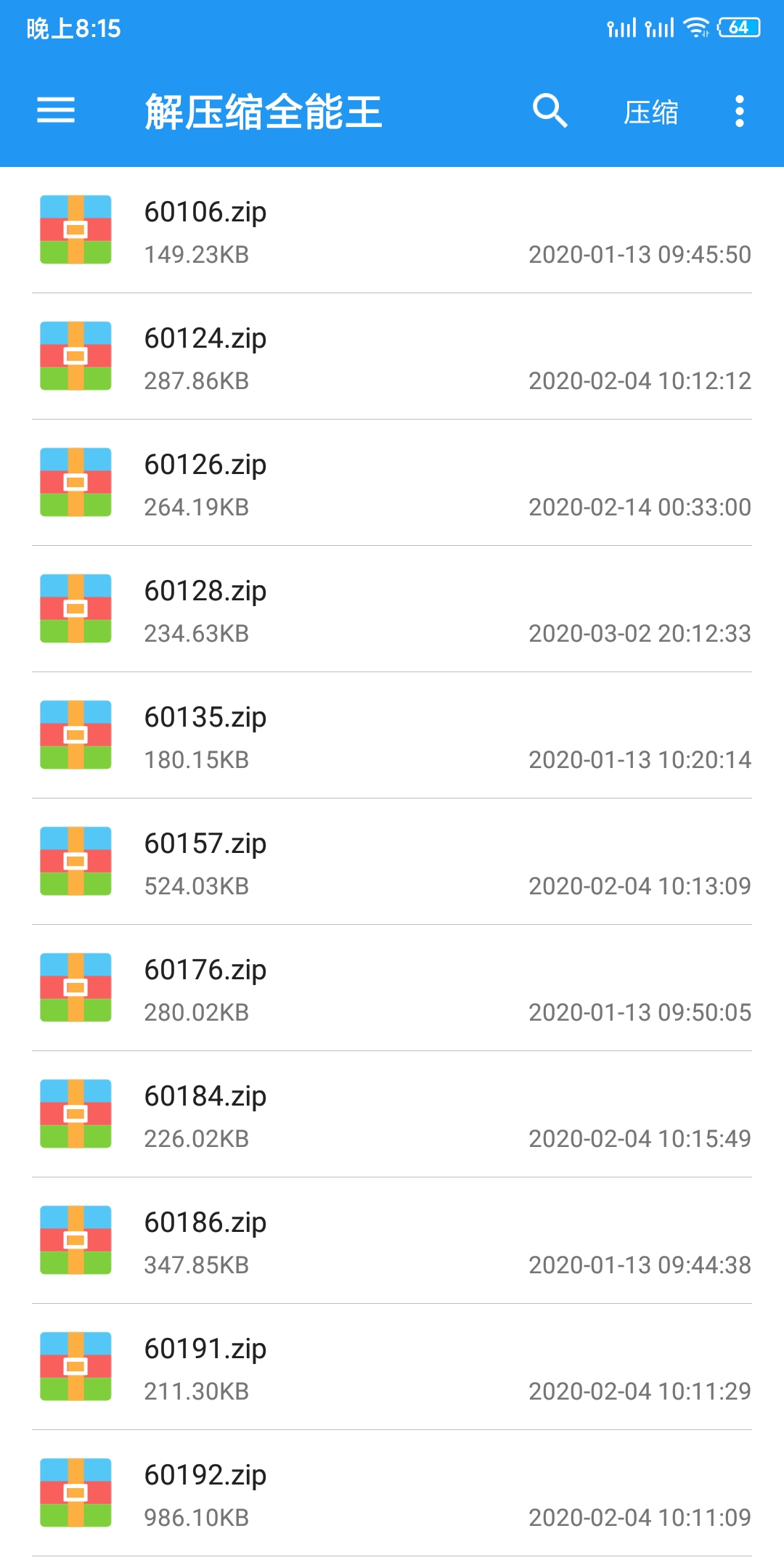
Task: Tap the archive icon beside 60135.zip
Action: click(75, 735)
